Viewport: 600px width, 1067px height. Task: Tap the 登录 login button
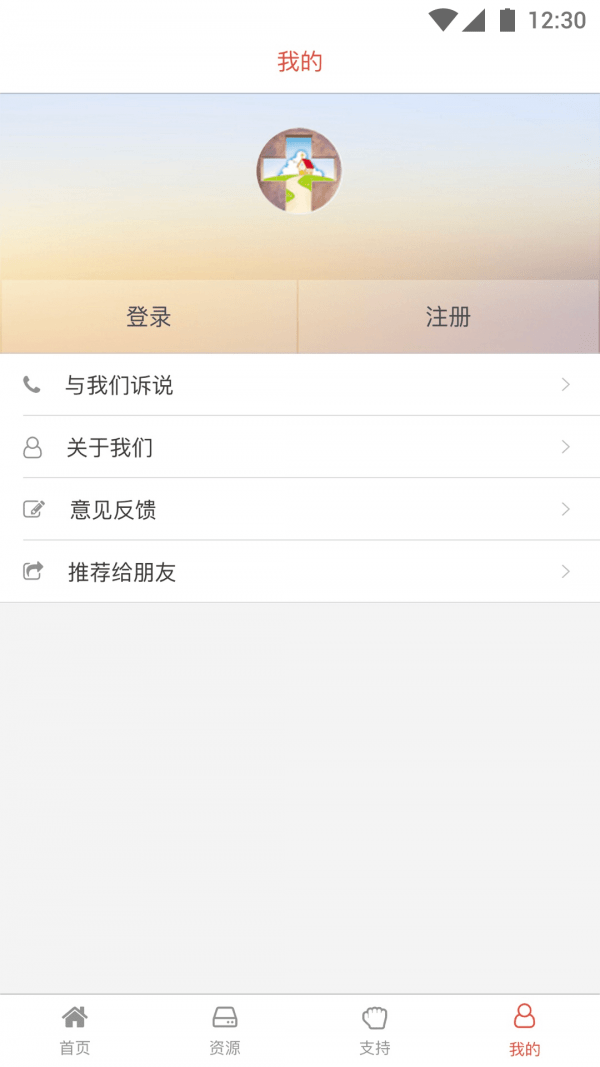149,317
